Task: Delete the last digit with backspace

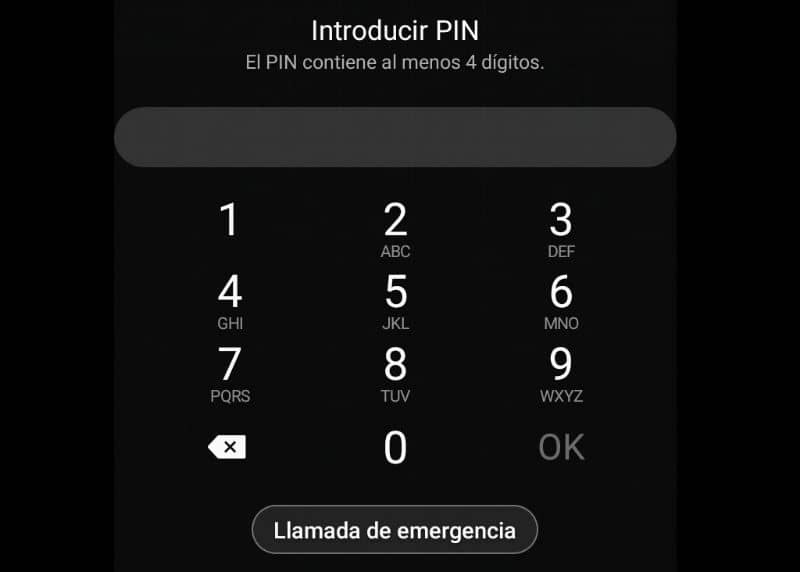Action: point(227,447)
